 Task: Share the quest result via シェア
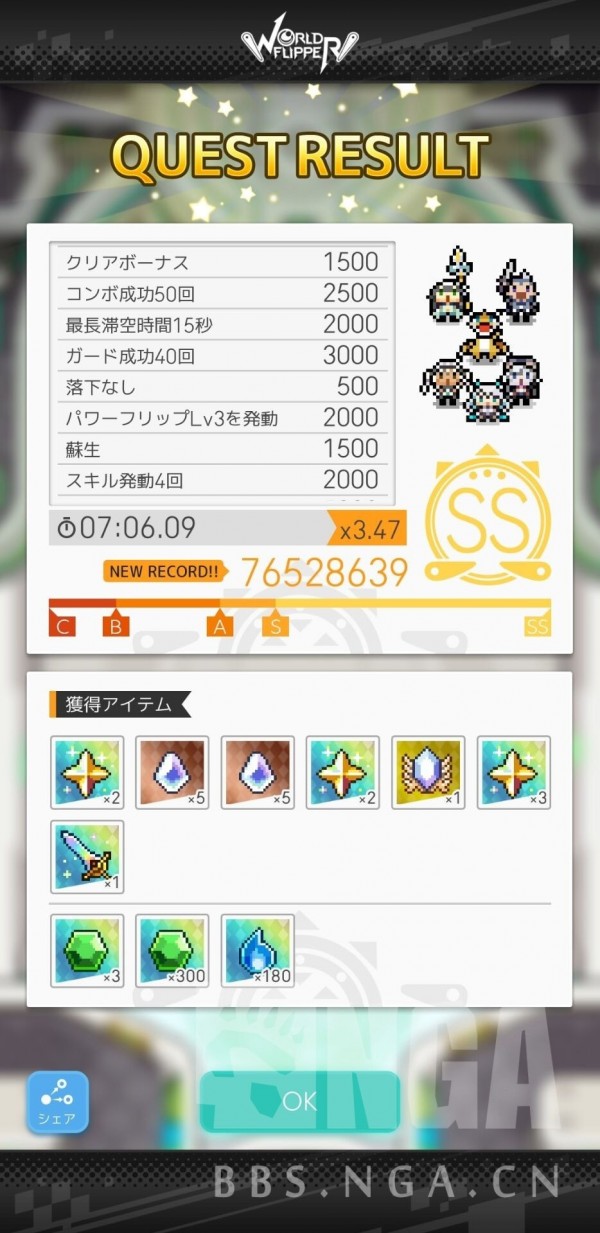(x=58, y=1101)
